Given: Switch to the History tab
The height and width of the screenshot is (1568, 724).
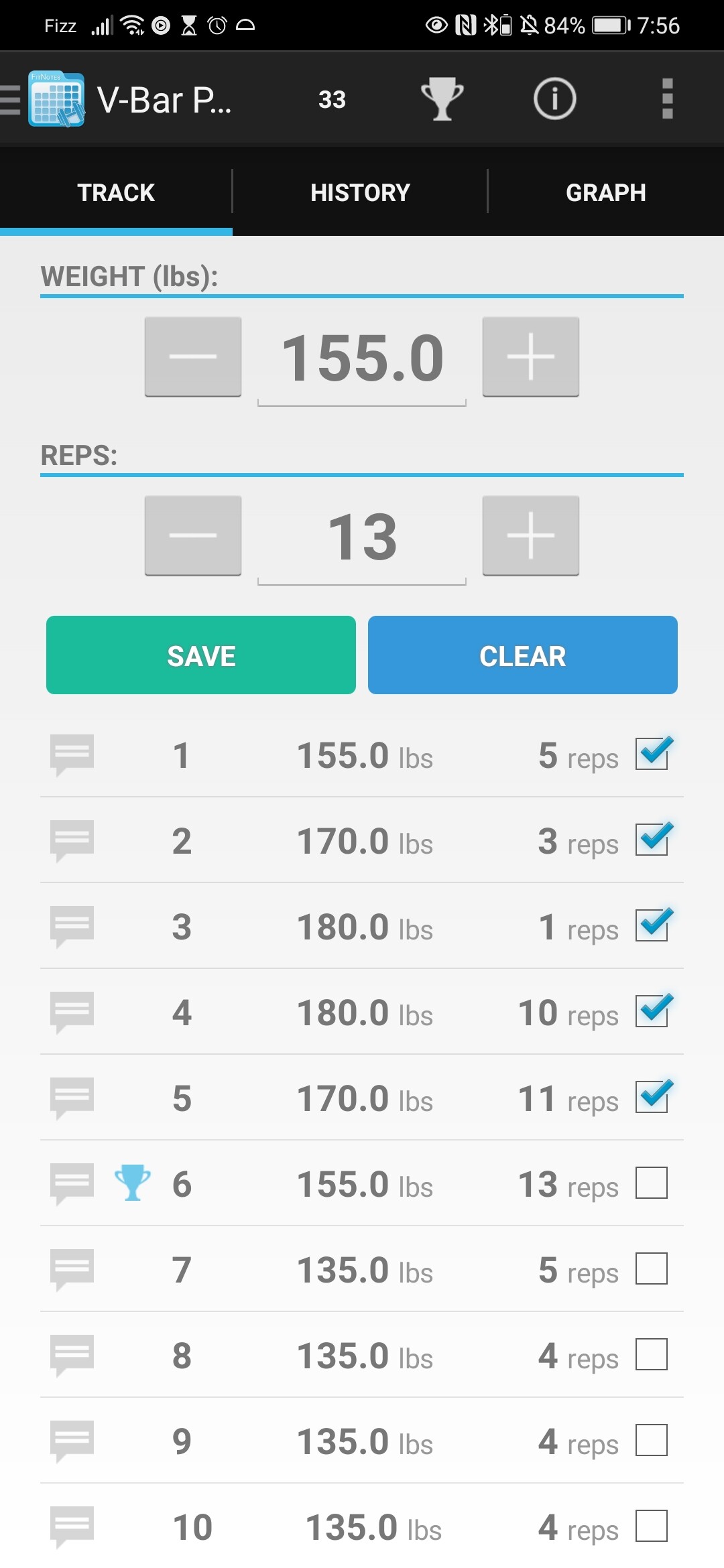Looking at the screenshot, I should pos(360,192).
